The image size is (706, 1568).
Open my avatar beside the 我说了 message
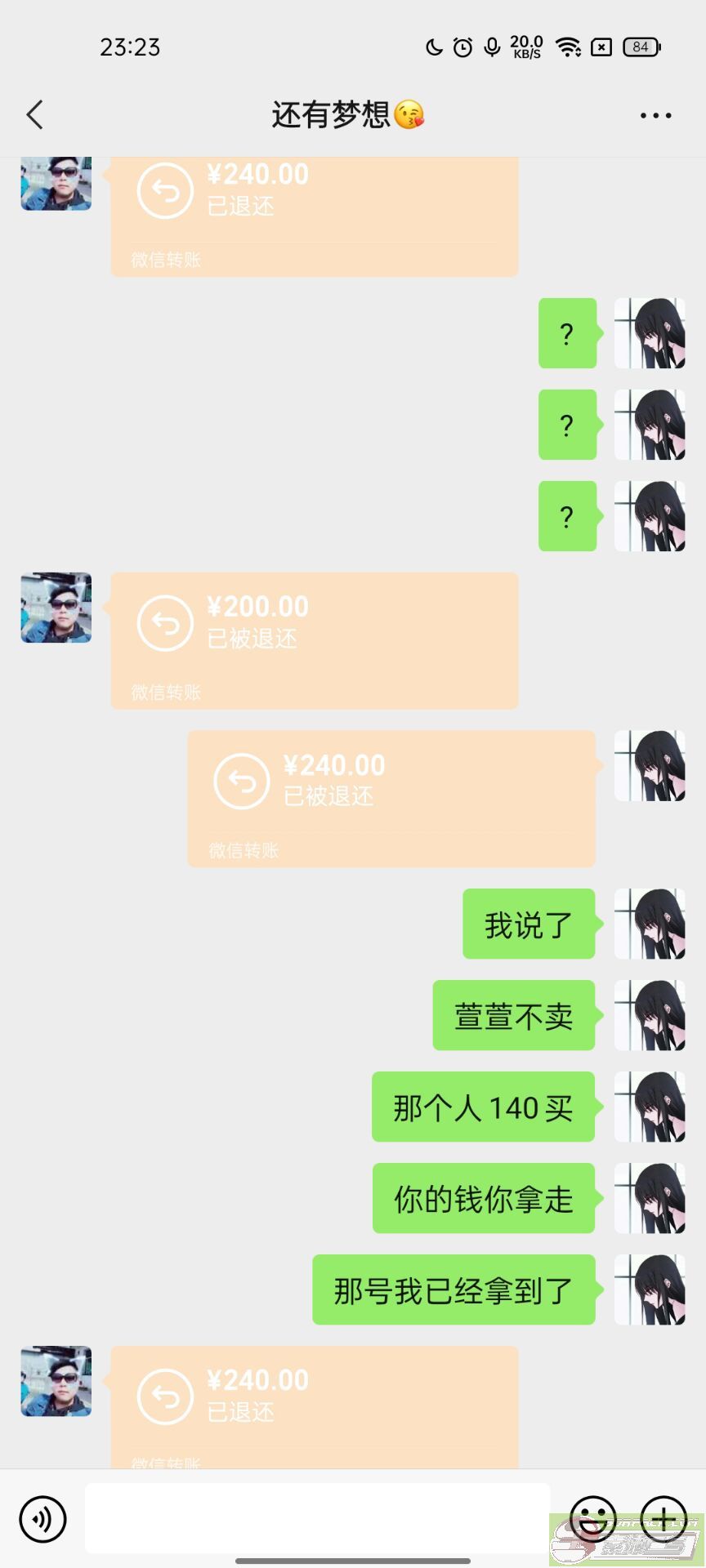coord(650,924)
